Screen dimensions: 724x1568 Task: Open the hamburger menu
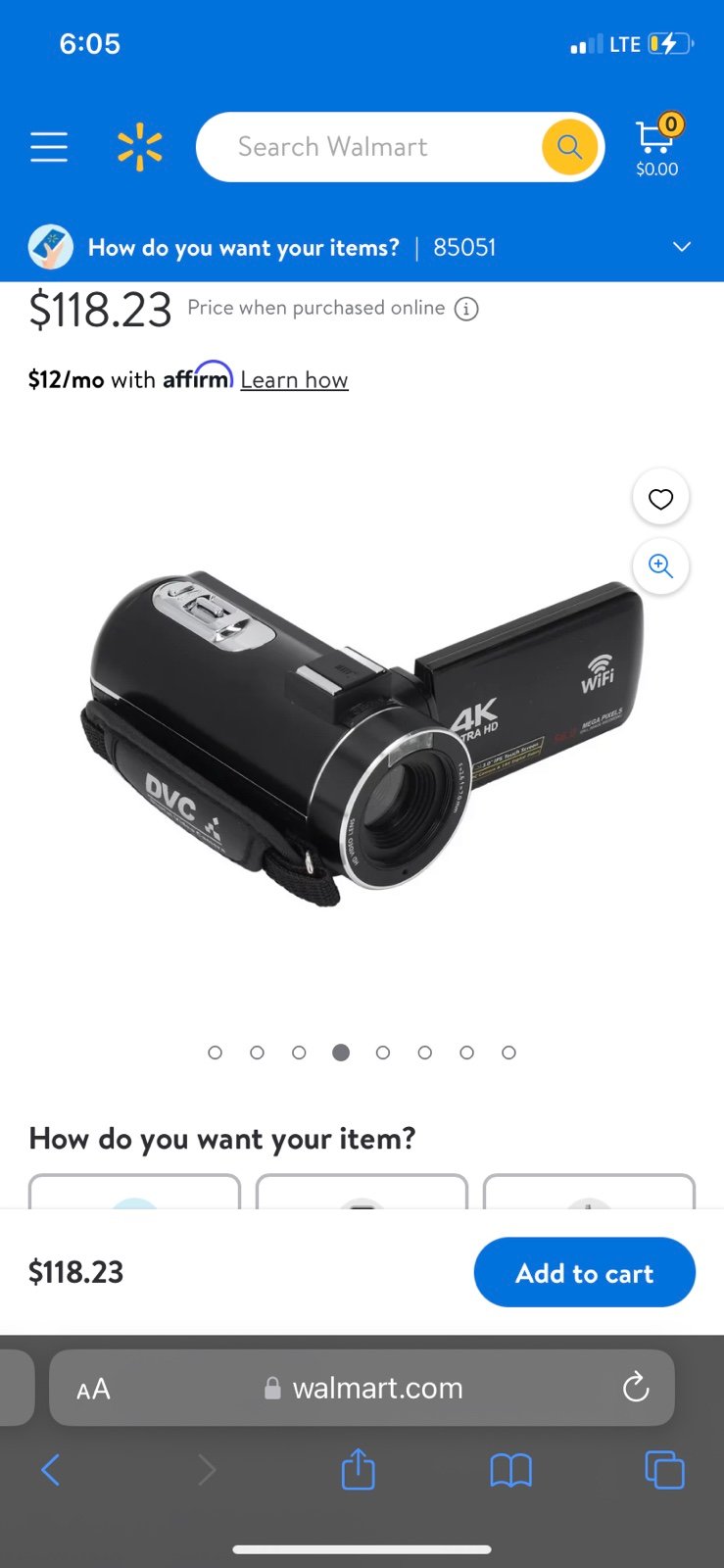click(49, 147)
